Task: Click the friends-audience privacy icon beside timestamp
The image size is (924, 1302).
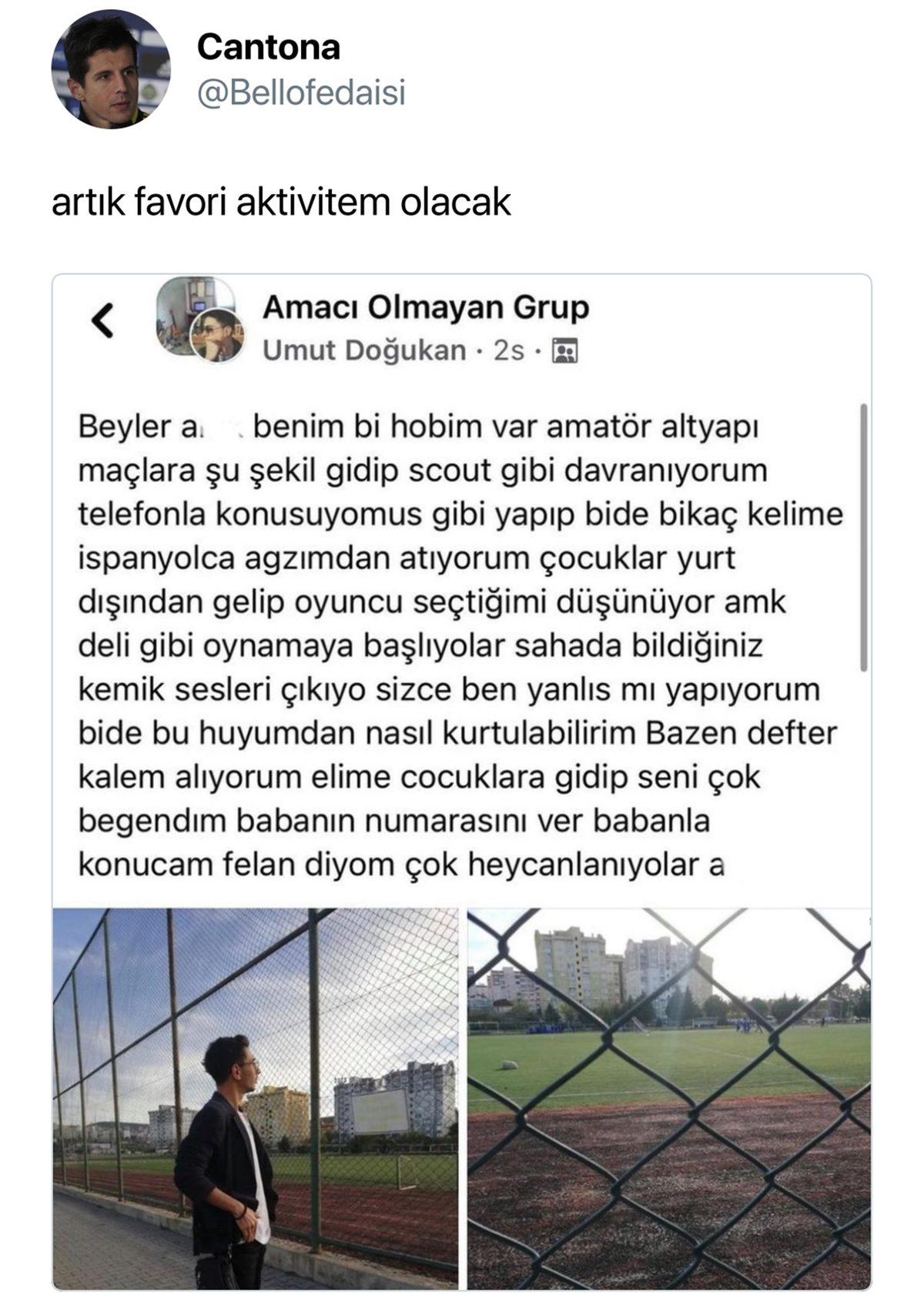Action: coord(566,351)
